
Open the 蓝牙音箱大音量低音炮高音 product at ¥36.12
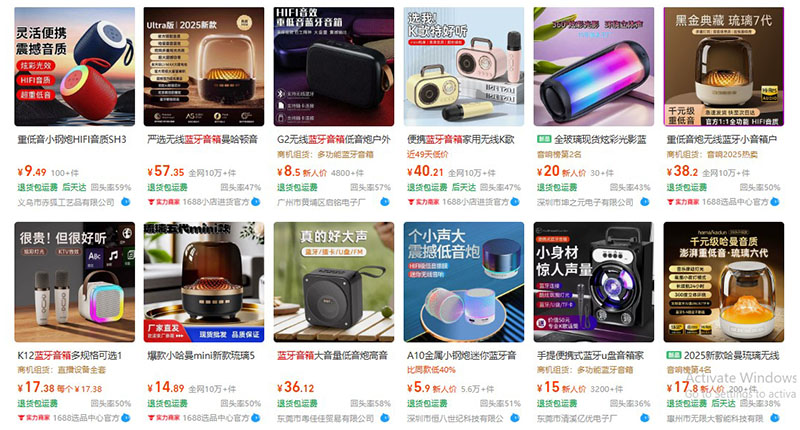pos(332,355)
